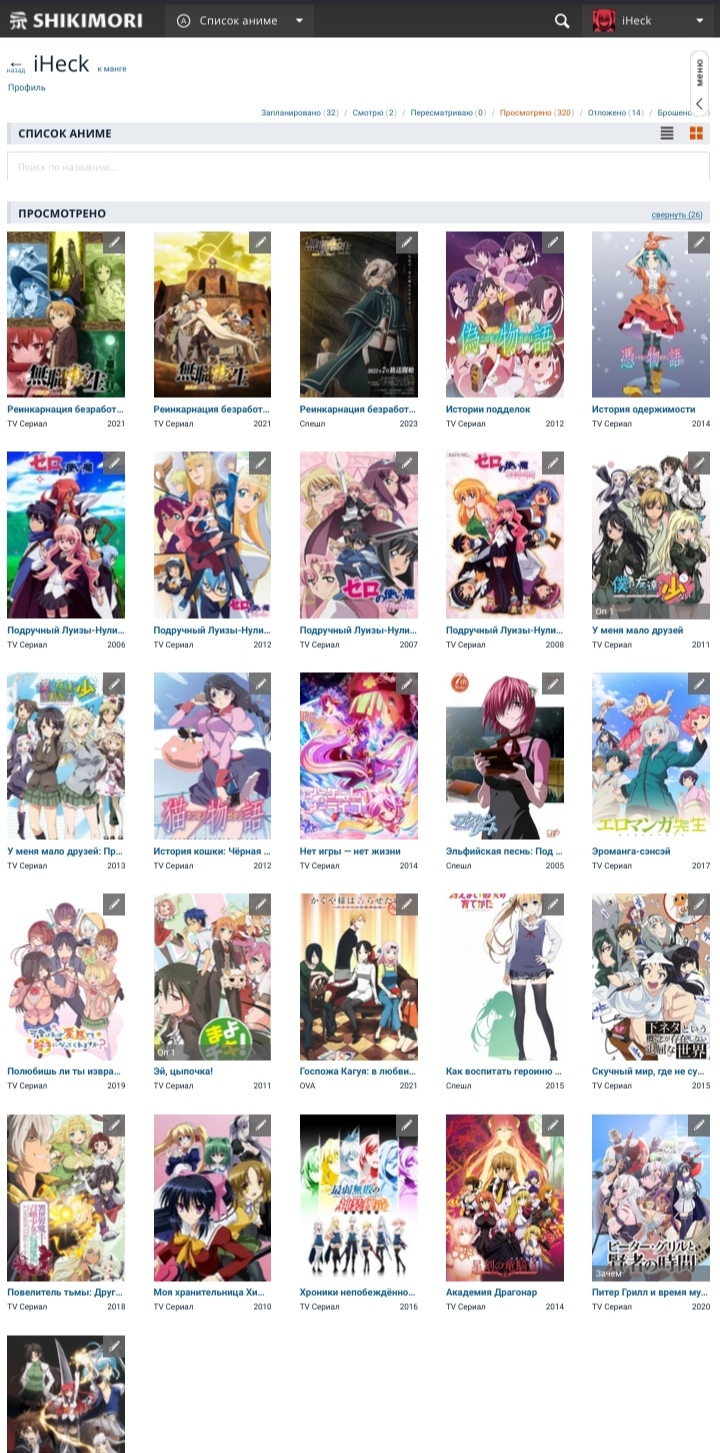Edit the История одержимости entry
This screenshot has width=720, height=1453.
699,242
